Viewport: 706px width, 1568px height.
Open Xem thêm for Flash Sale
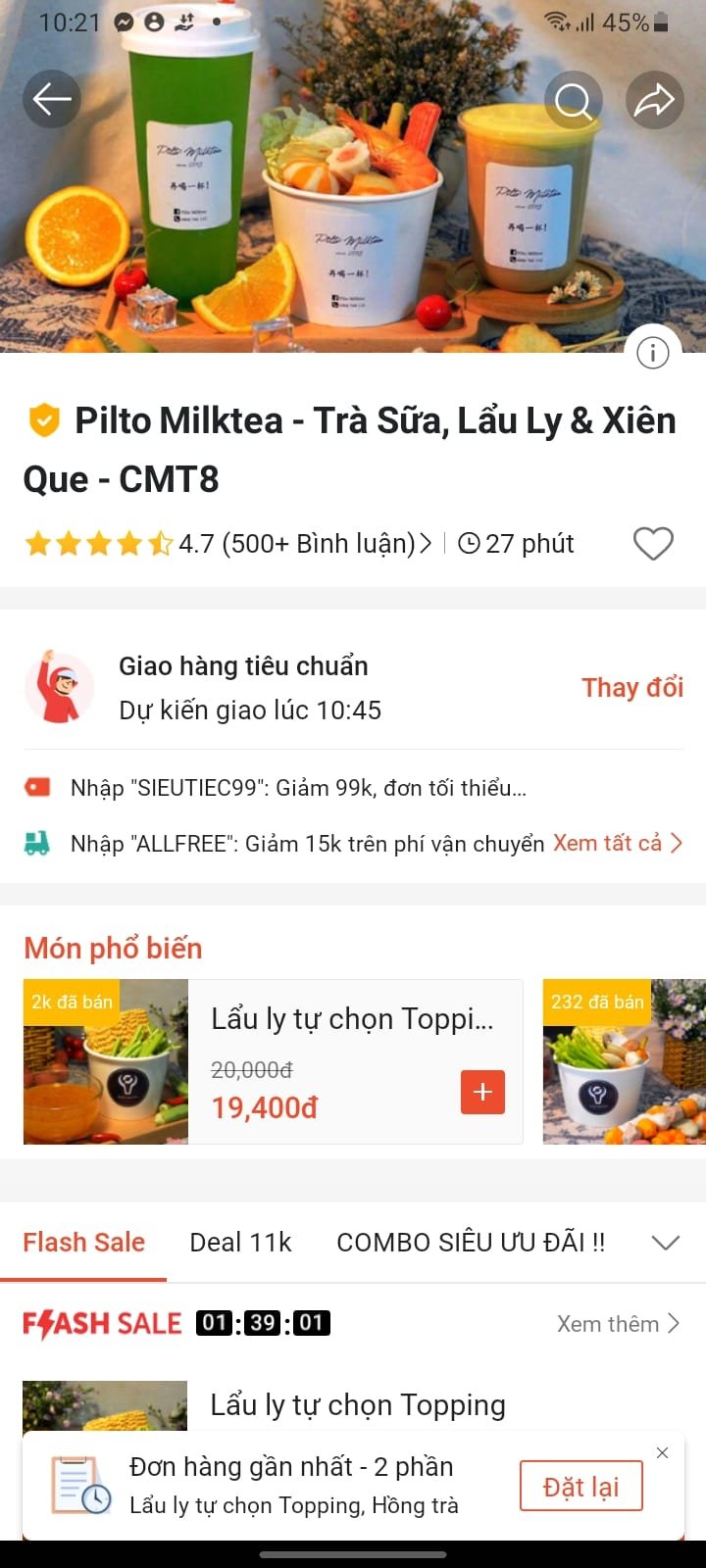[x=618, y=1324]
